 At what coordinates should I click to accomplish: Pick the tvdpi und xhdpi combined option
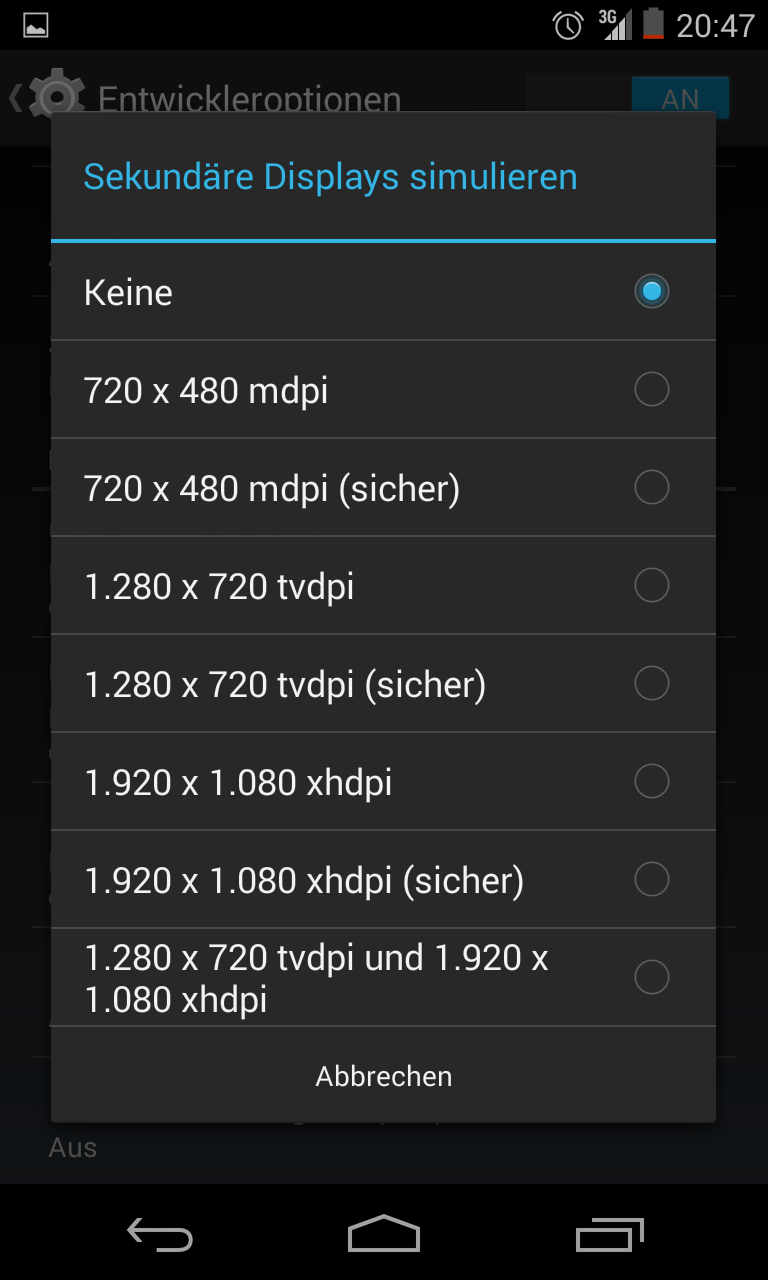click(383, 977)
